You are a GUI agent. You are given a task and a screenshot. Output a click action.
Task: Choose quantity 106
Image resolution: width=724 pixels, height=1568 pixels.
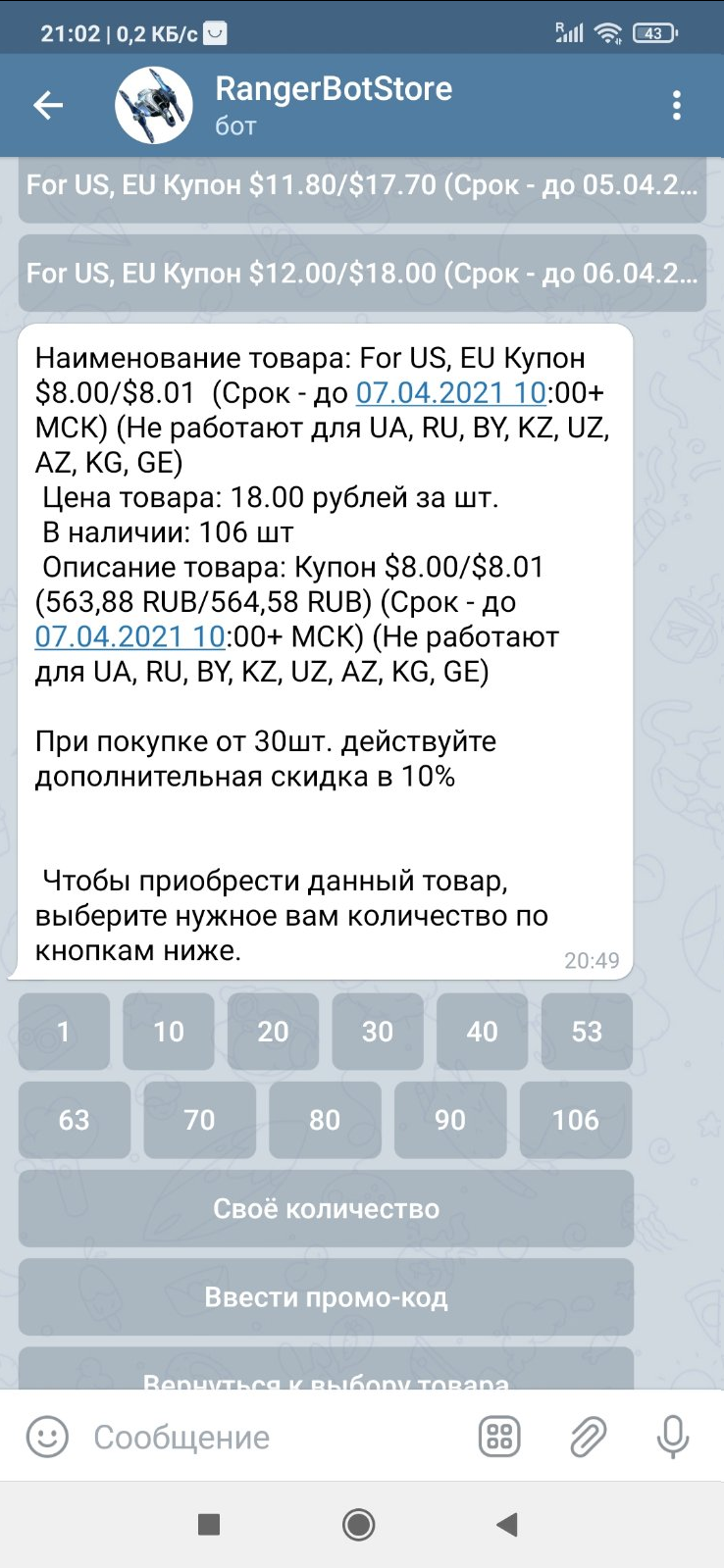576,1120
